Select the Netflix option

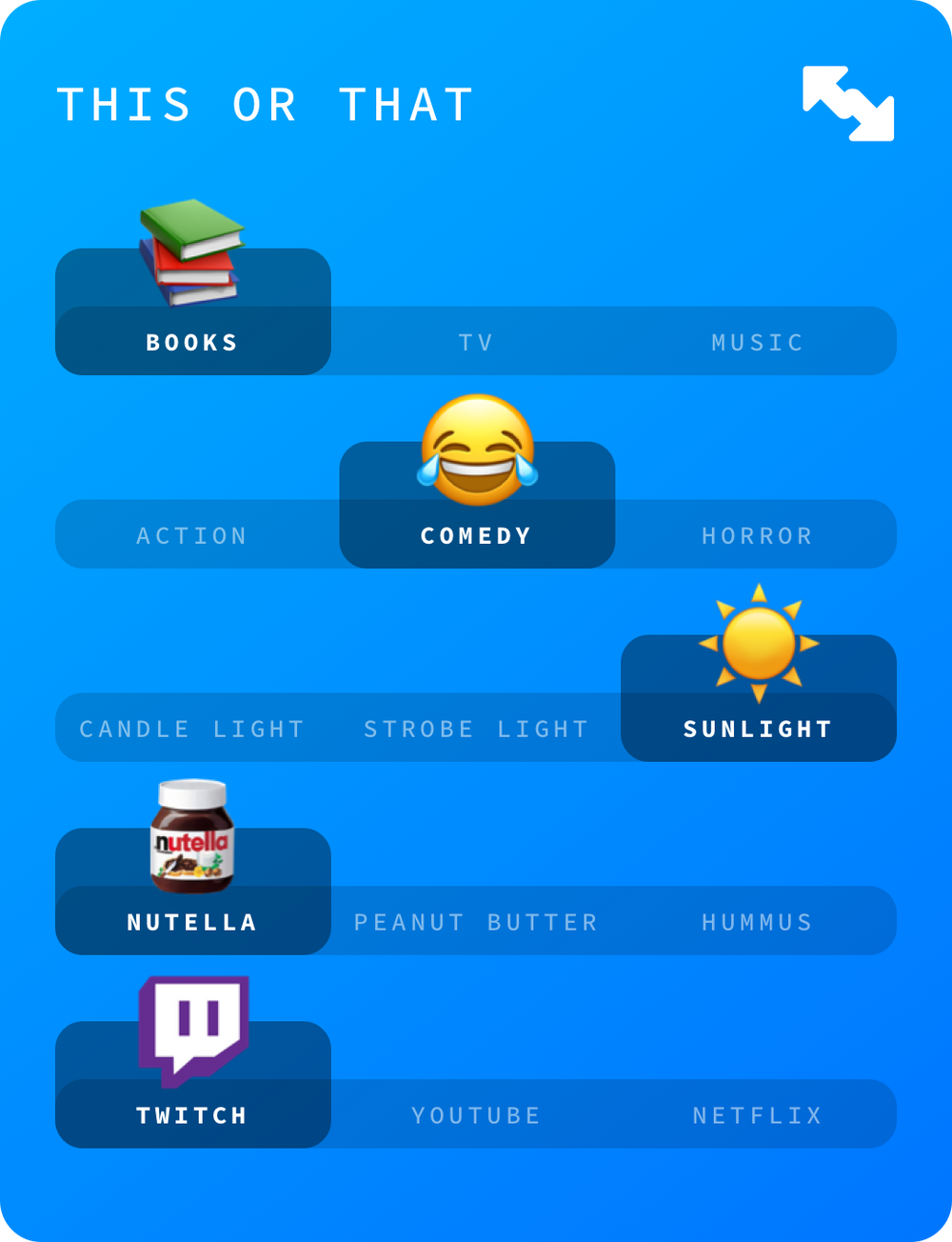pyautogui.click(x=757, y=1115)
